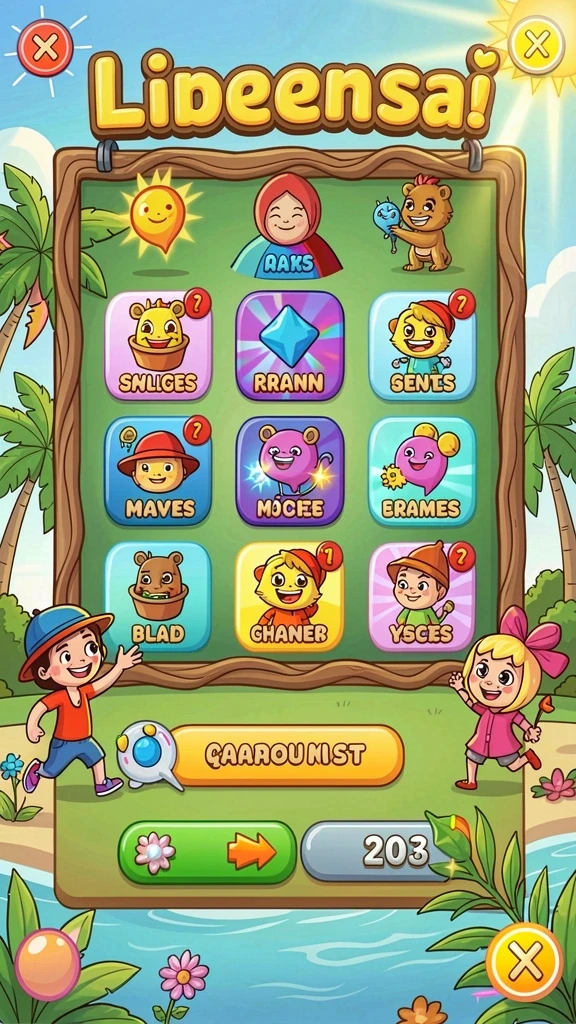Tap the yellow X beside the sun

click(x=537, y=45)
